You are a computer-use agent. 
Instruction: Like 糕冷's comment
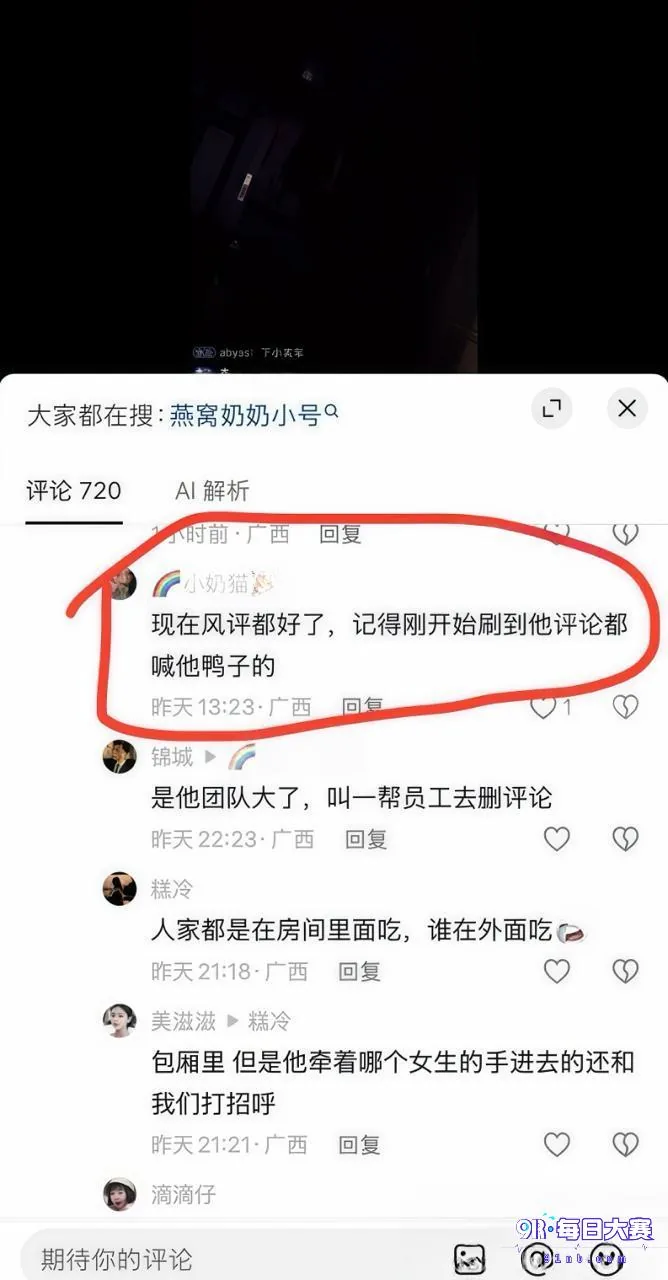pyautogui.click(x=557, y=971)
